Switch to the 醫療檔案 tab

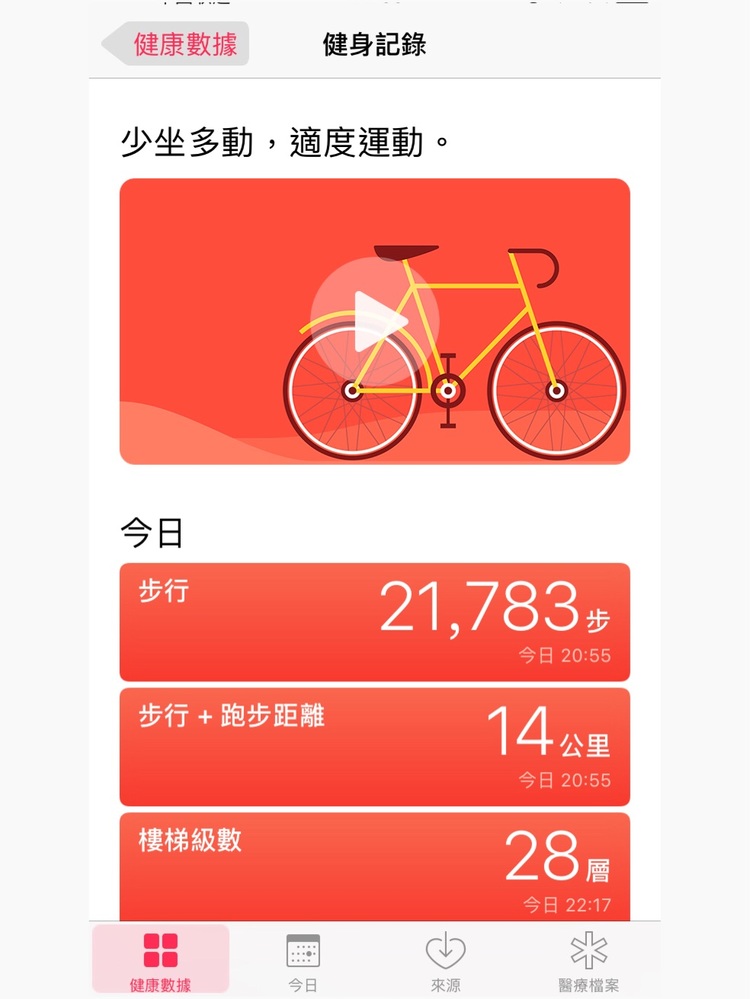(x=588, y=961)
